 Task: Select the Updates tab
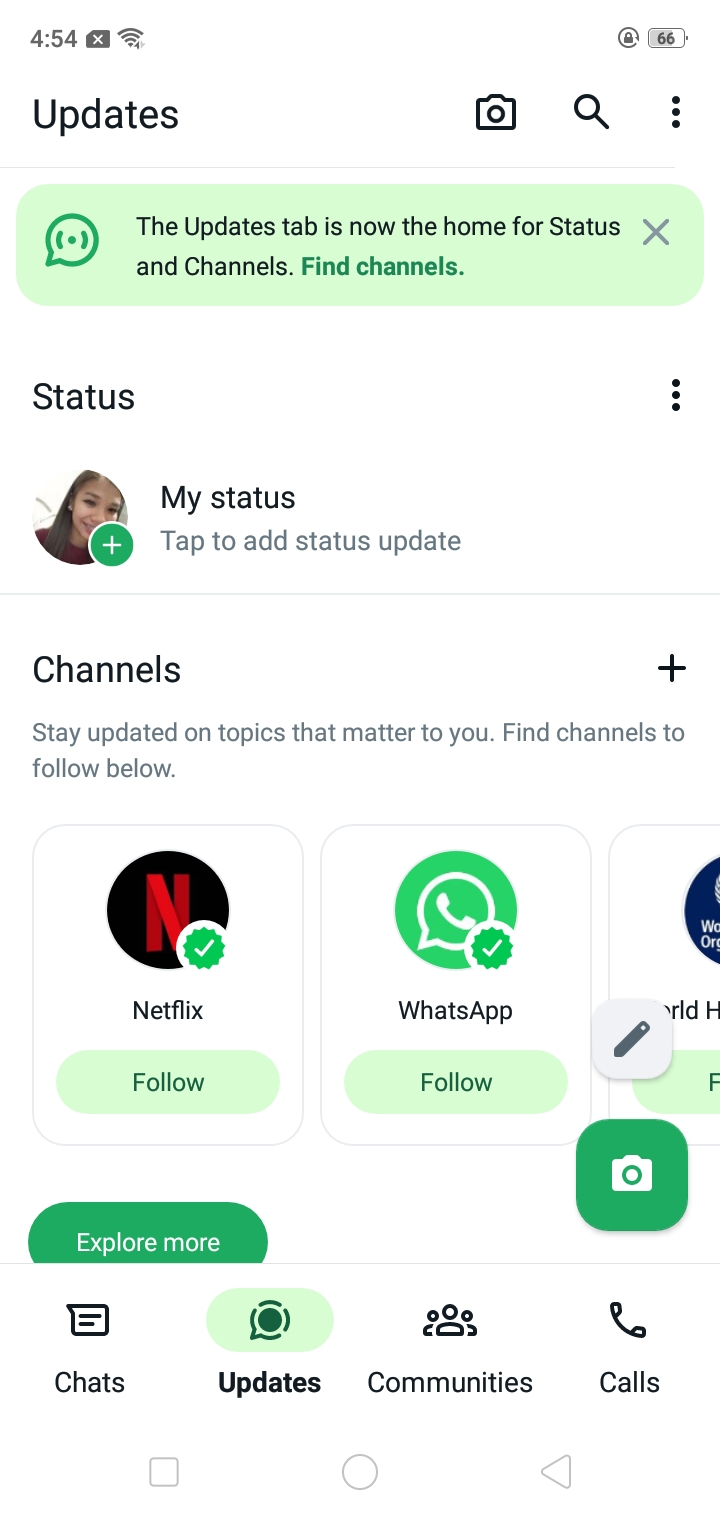pos(270,1348)
